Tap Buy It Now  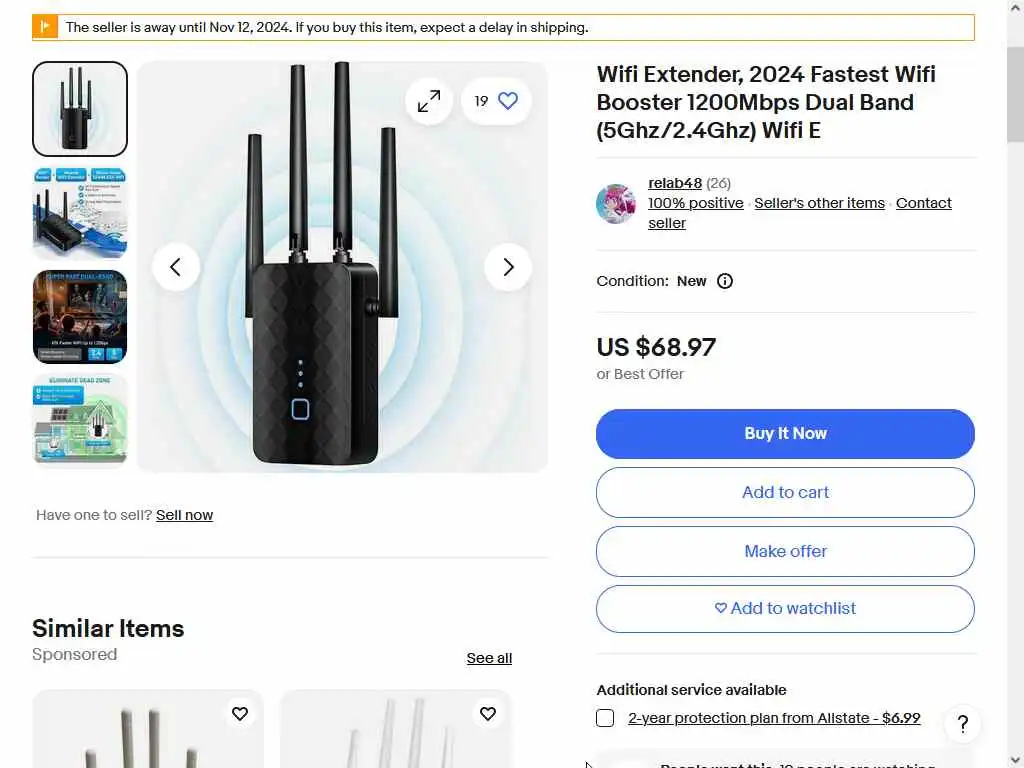click(785, 433)
